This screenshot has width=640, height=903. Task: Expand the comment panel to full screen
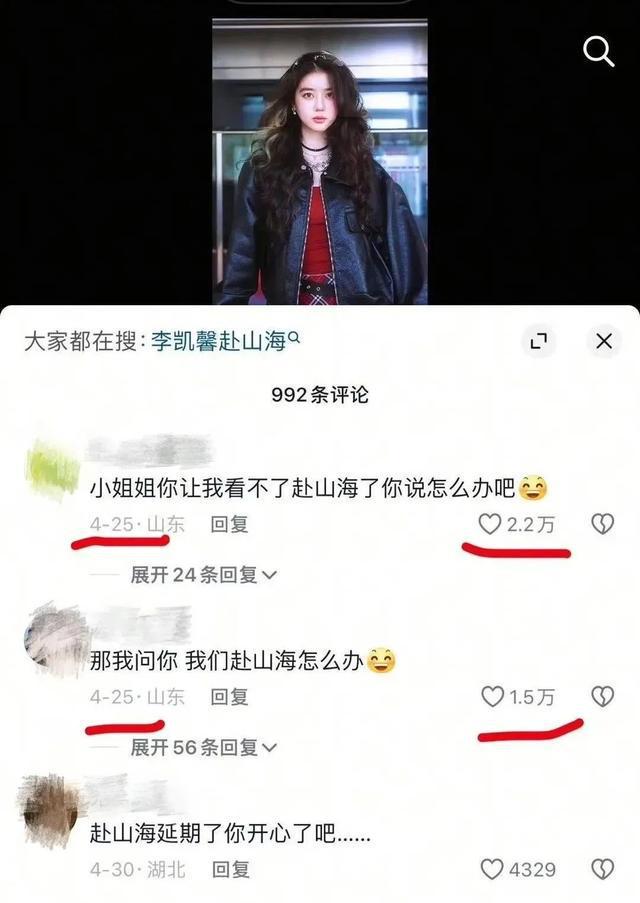[539, 342]
